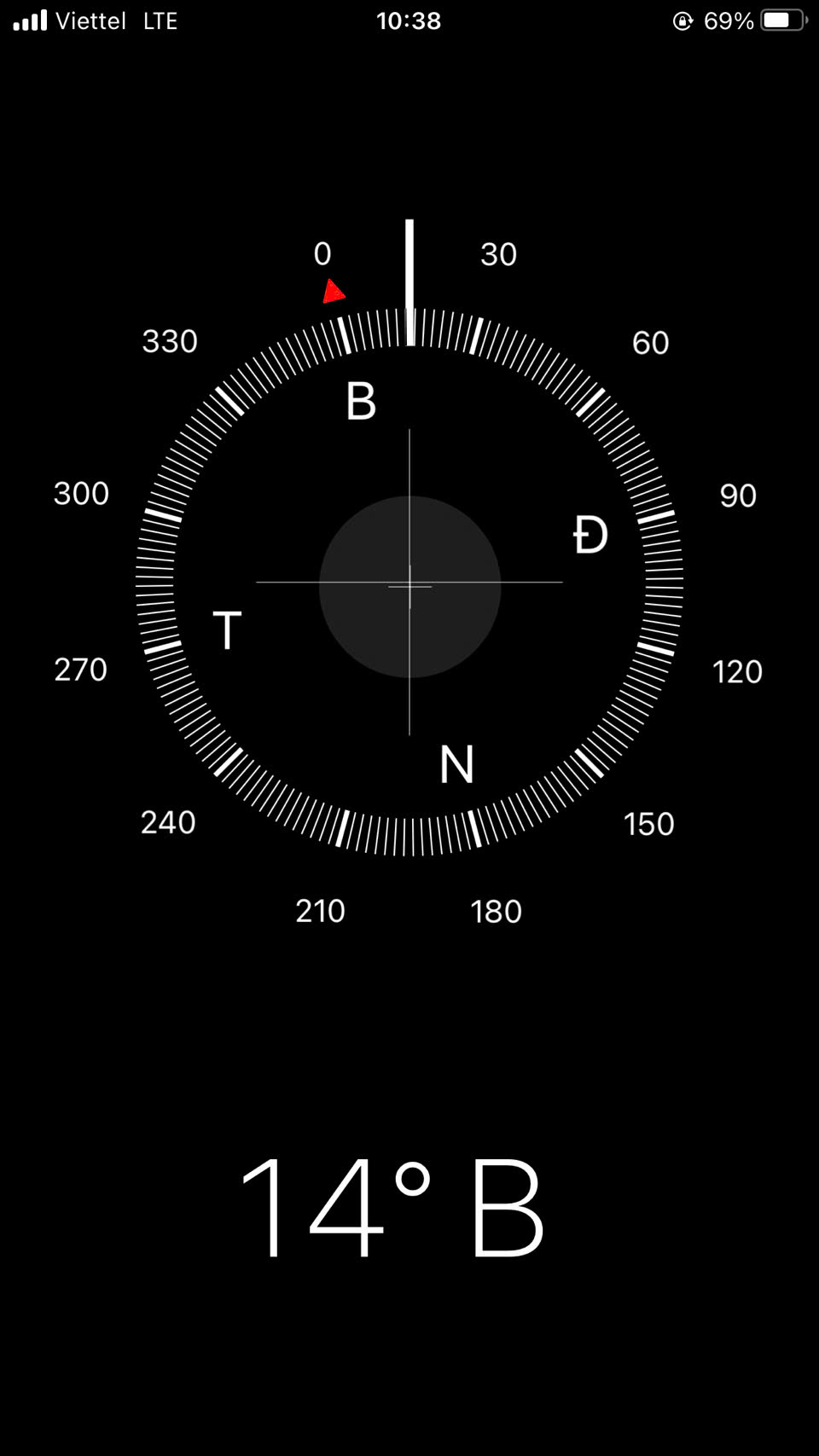Tap the compass dial to lock the bearing
This screenshot has width=819, height=1456.
409,582
